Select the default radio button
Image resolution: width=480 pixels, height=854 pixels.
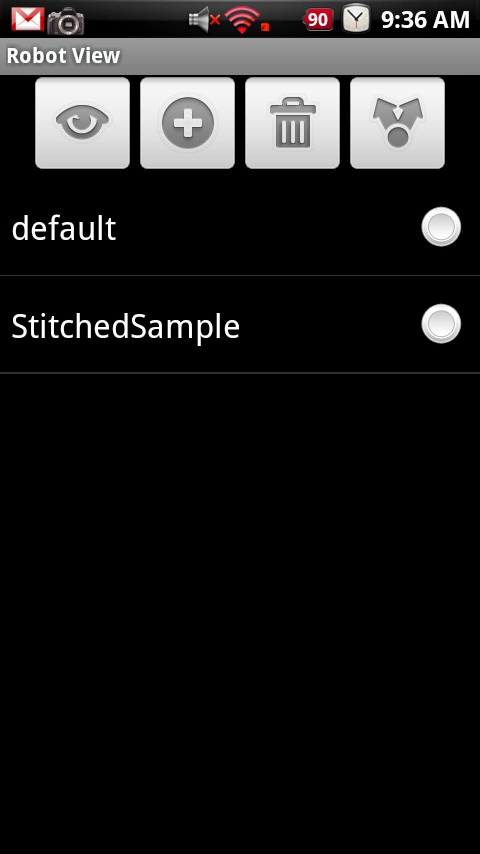click(x=441, y=227)
